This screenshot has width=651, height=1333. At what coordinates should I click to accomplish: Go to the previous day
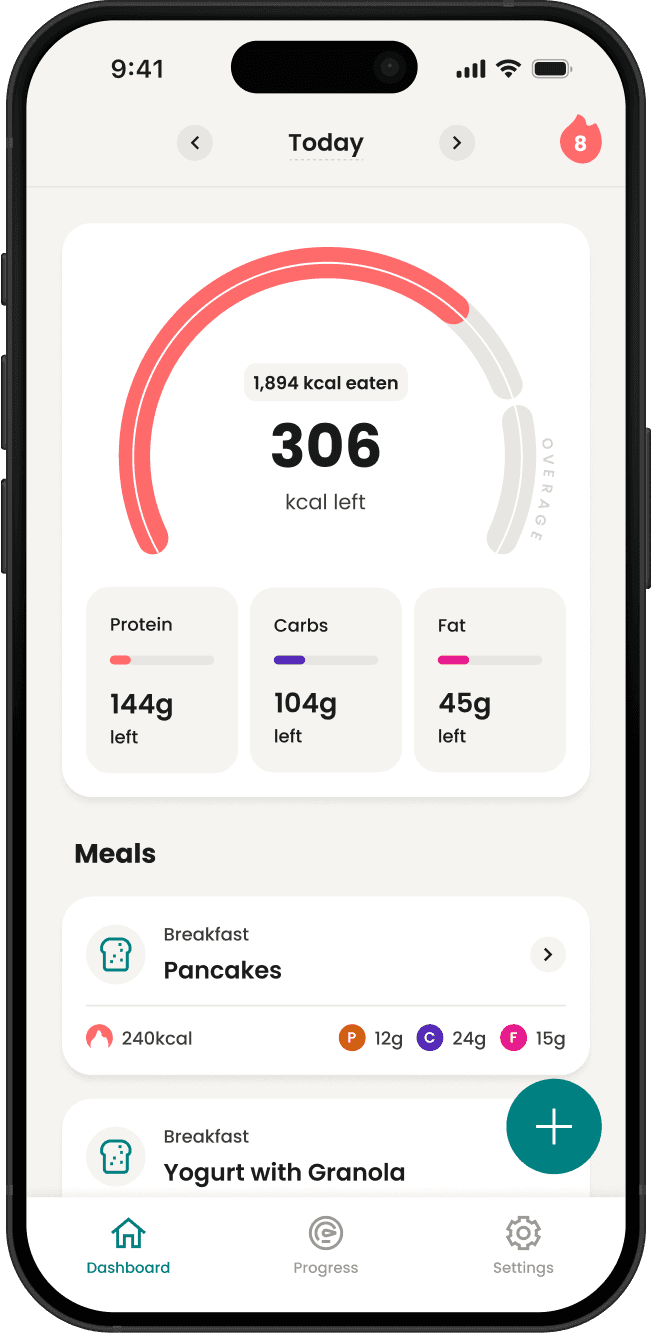click(x=195, y=143)
